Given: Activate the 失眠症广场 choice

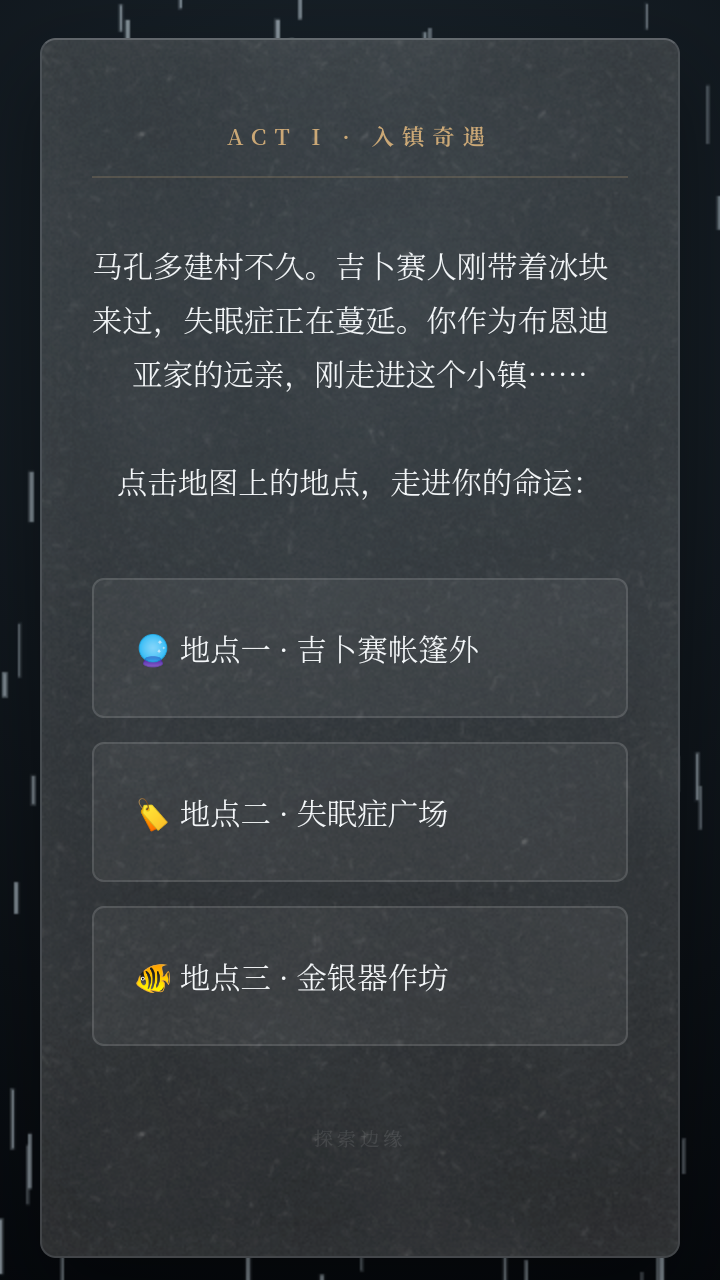Looking at the screenshot, I should 360,812.
